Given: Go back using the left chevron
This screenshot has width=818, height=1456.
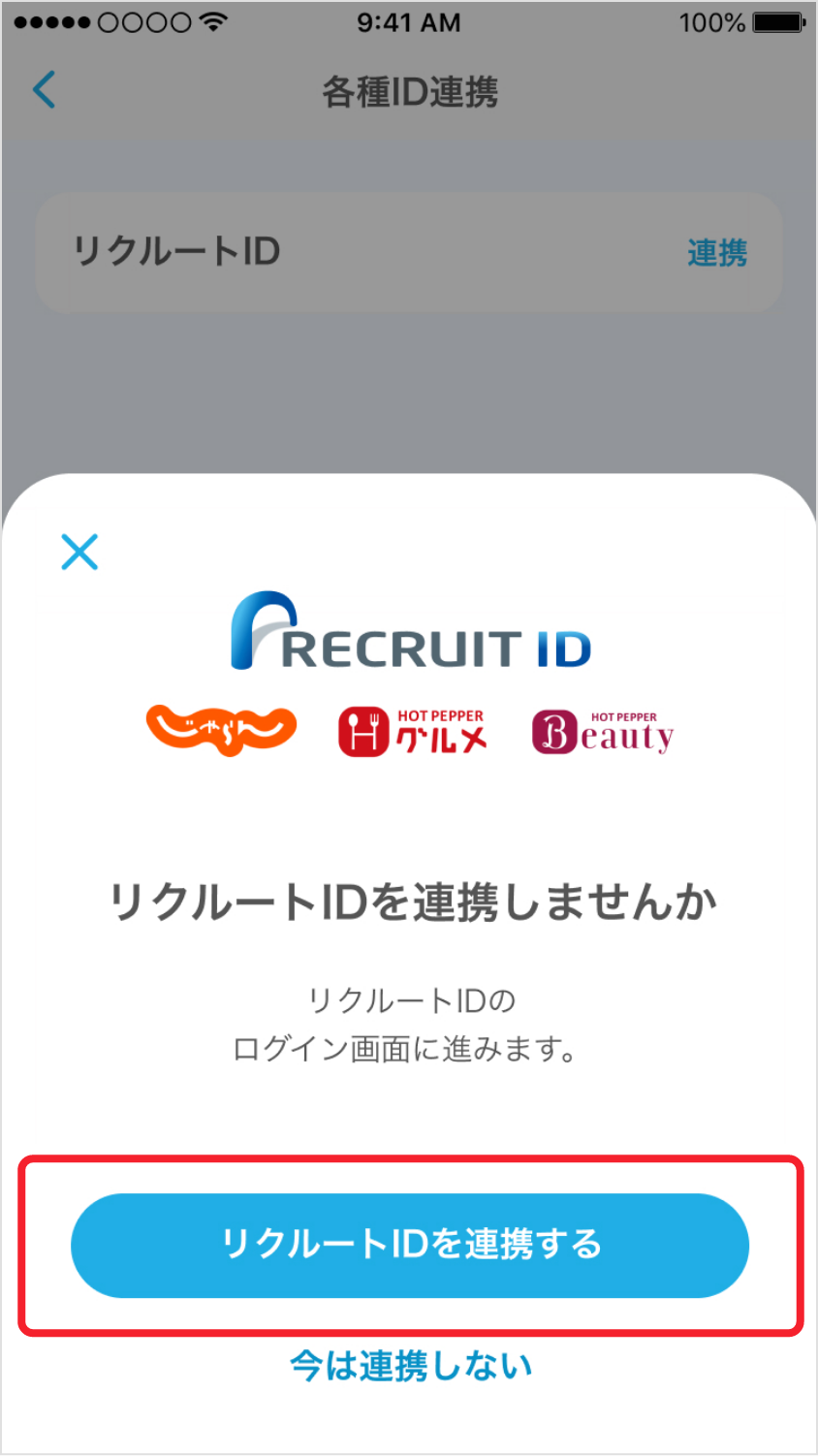Looking at the screenshot, I should click(44, 89).
